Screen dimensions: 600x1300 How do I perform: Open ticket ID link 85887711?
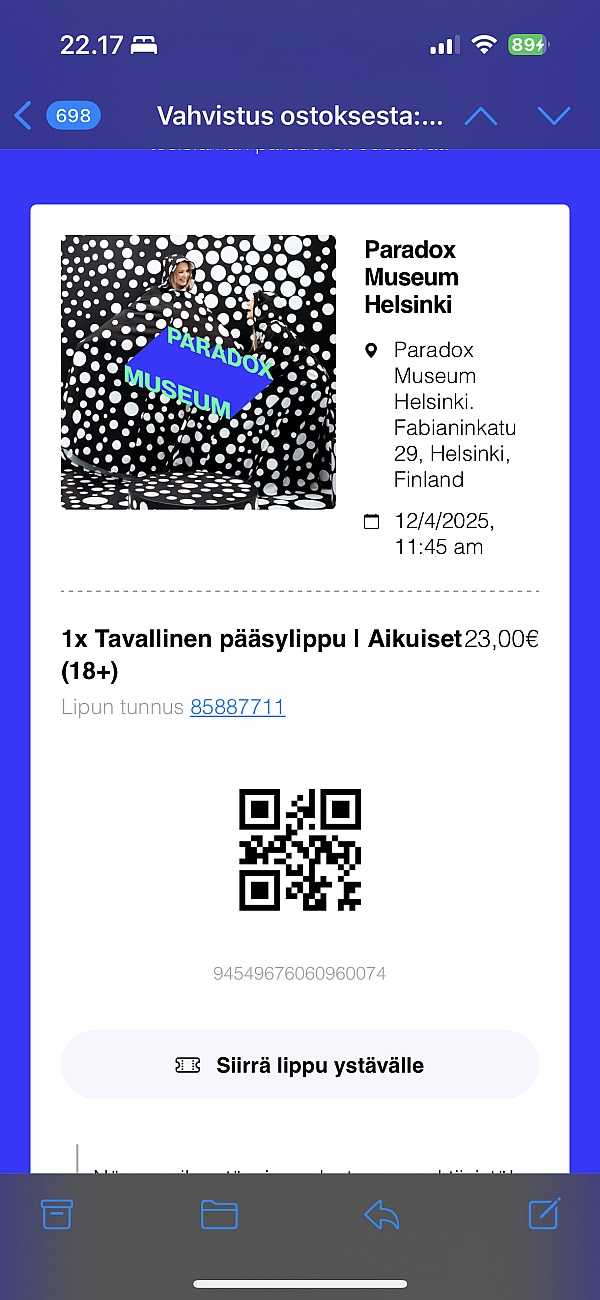pyautogui.click(x=237, y=707)
